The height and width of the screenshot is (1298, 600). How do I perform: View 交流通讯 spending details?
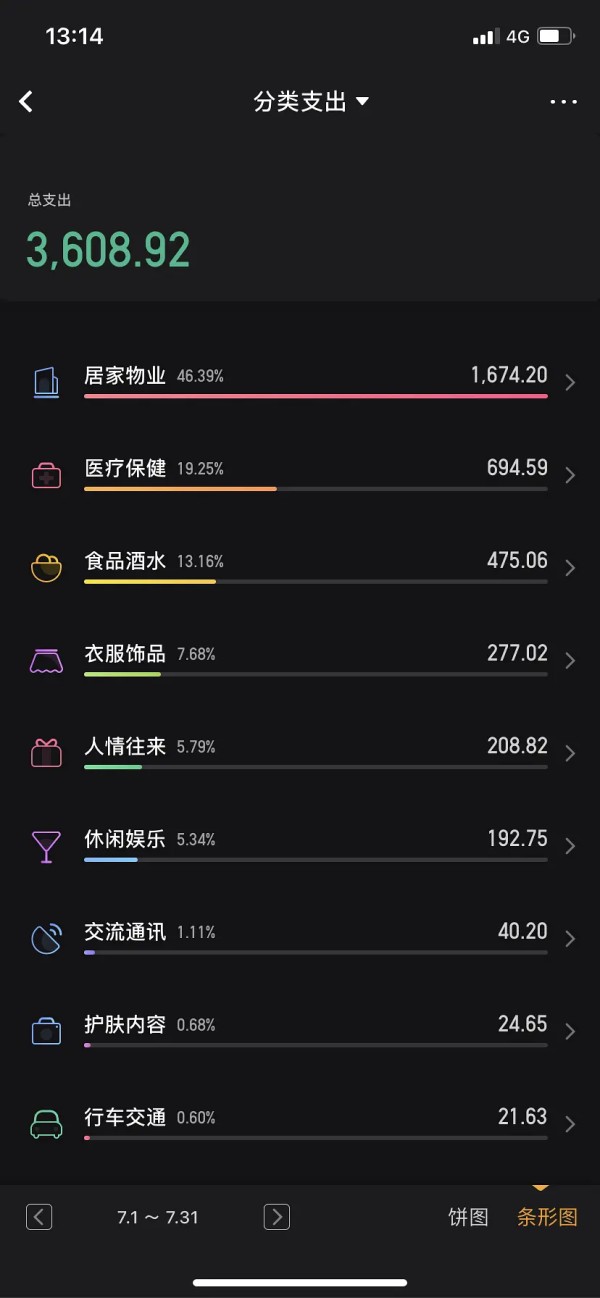300,937
